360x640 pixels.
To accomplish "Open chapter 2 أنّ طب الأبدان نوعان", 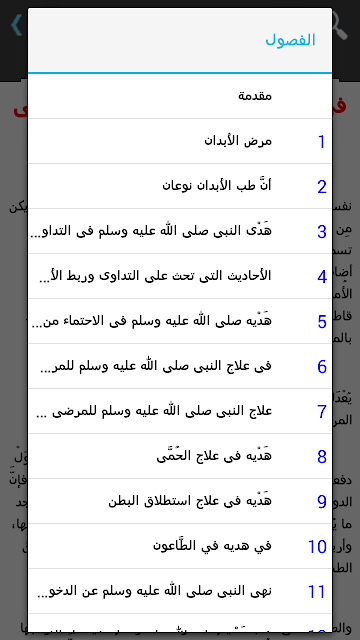I will pyautogui.click(x=180, y=186).
